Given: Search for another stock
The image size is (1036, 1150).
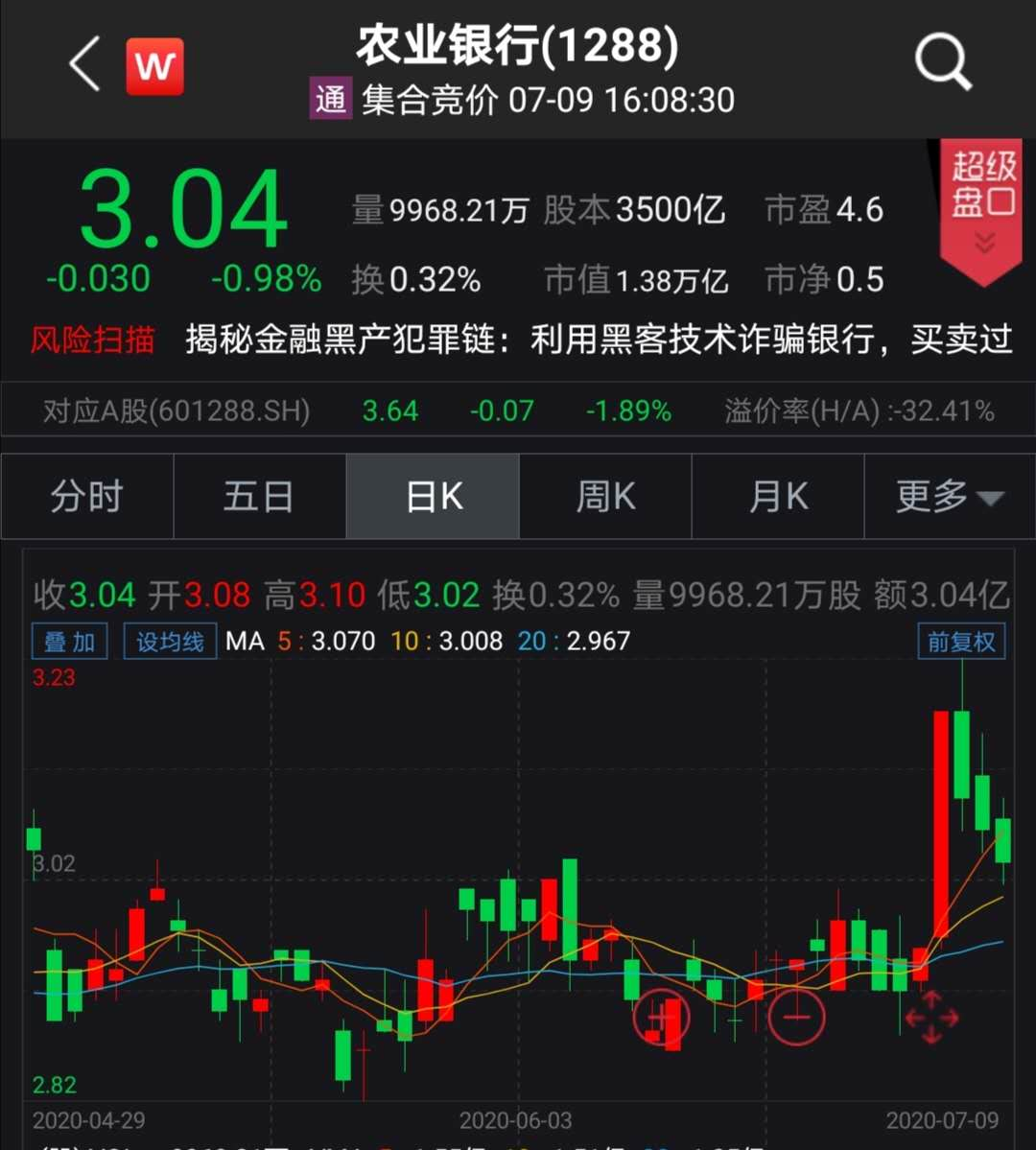Looking at the screenshot, I should [x=943, y=63].
